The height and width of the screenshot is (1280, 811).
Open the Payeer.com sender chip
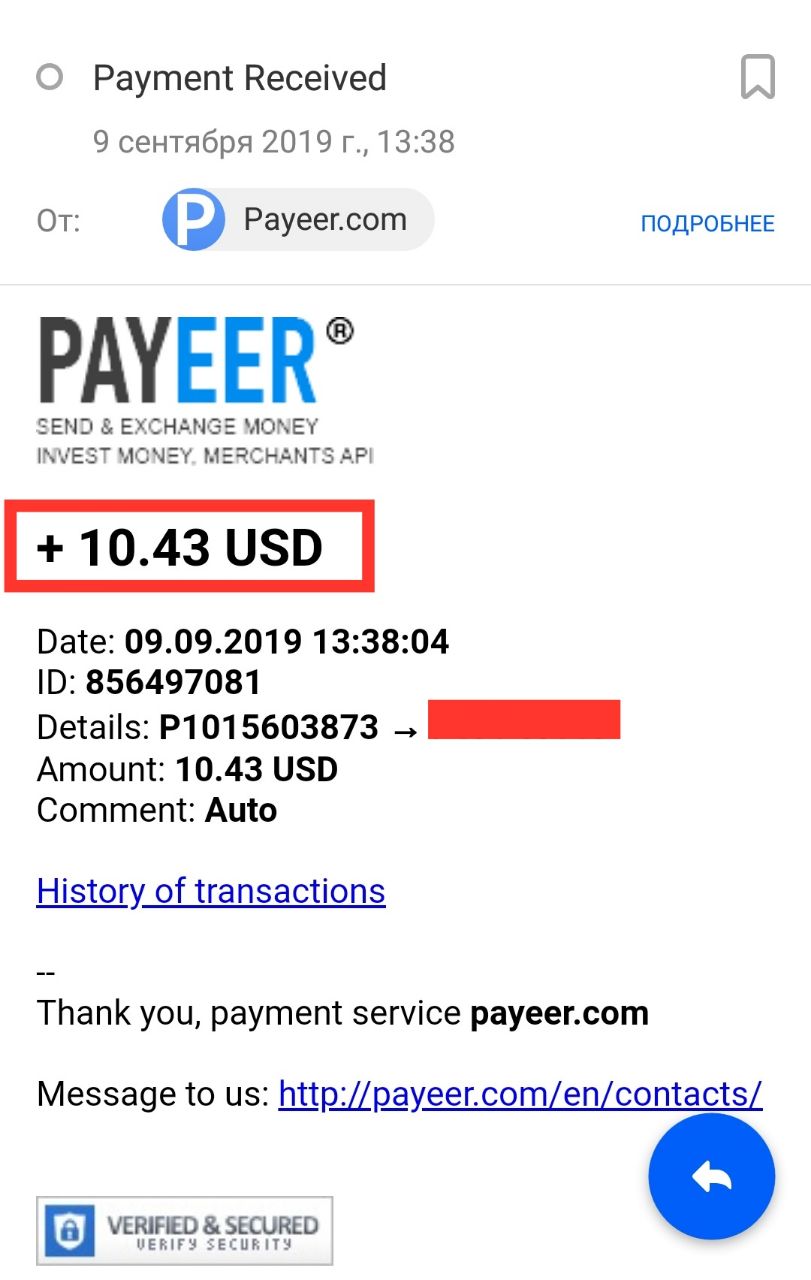coord(298,221)
